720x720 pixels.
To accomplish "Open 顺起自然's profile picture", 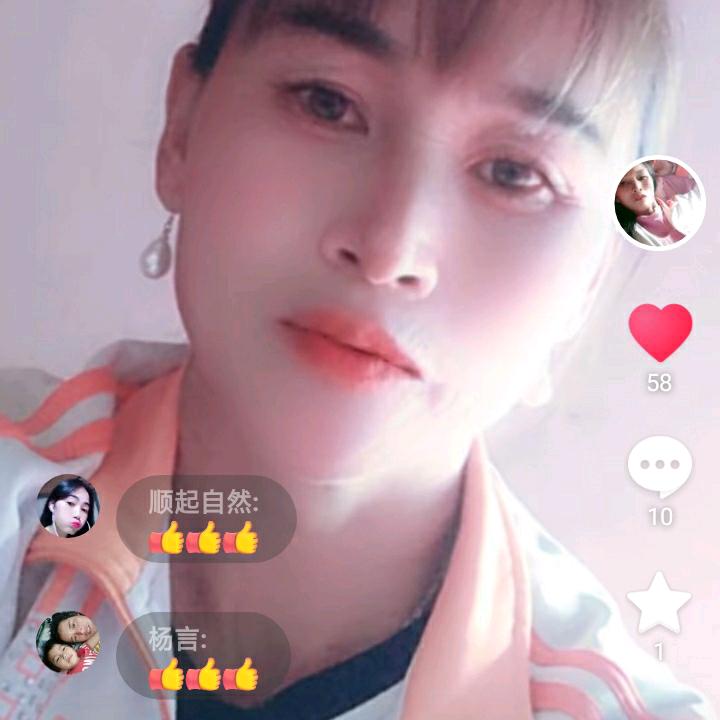I will tap(69, 506).
